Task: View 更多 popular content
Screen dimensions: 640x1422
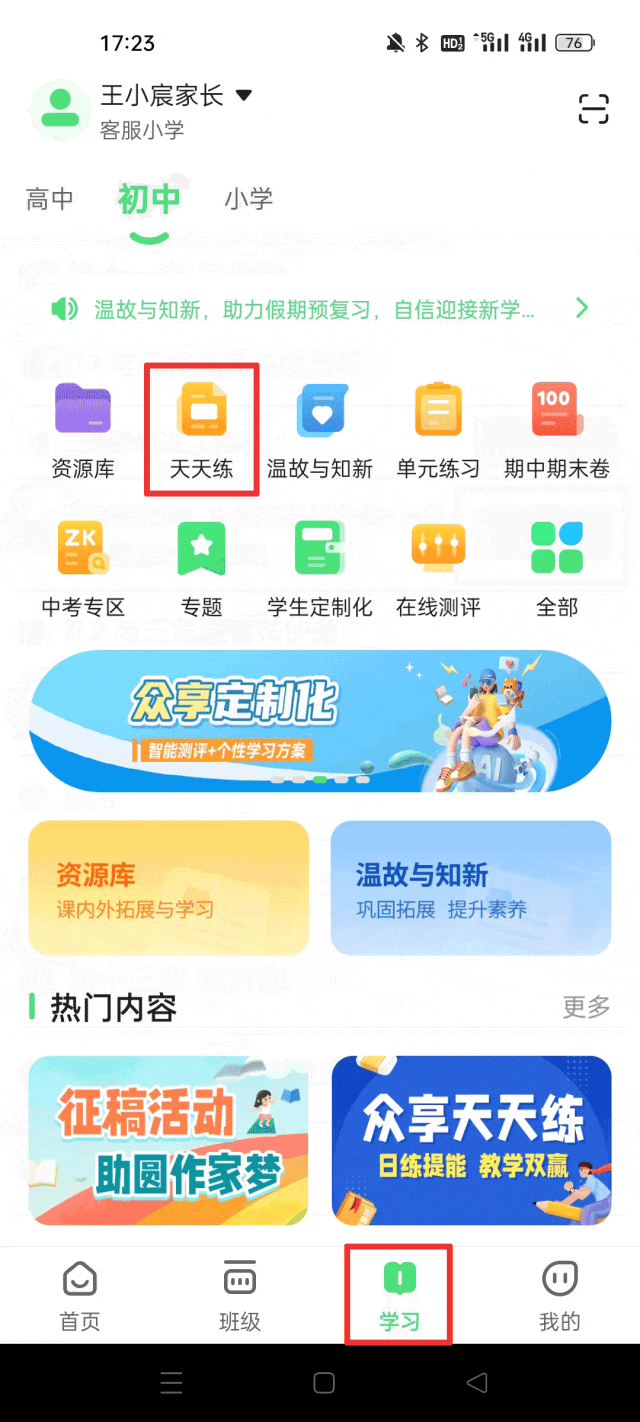Action: 585,1007
